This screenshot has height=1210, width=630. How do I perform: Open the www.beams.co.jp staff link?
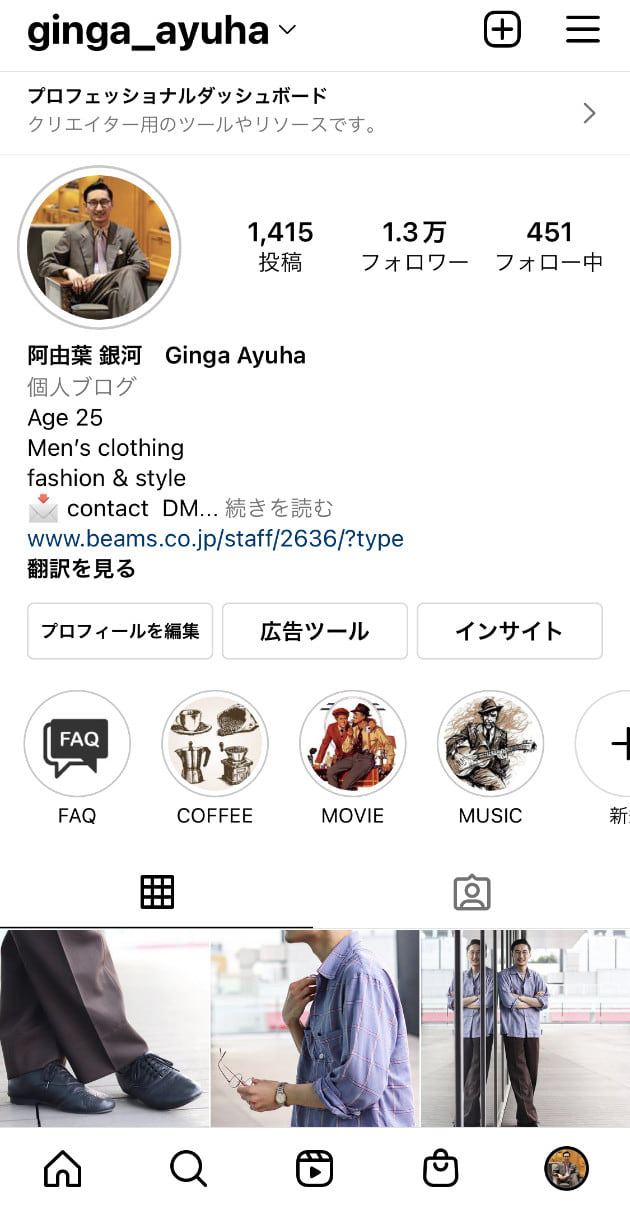coord(215,539)
